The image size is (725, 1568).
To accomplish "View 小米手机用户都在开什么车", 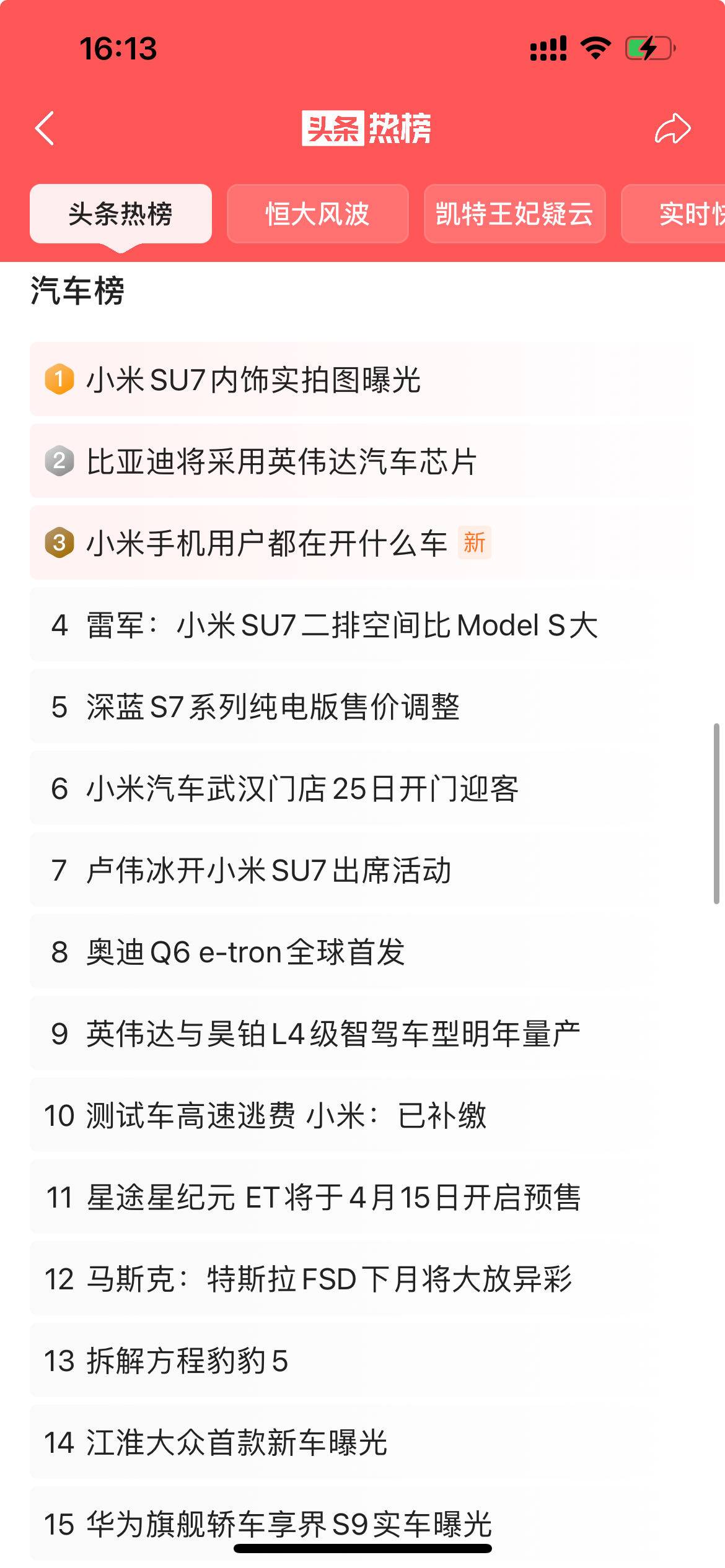I will click(362, 542).
